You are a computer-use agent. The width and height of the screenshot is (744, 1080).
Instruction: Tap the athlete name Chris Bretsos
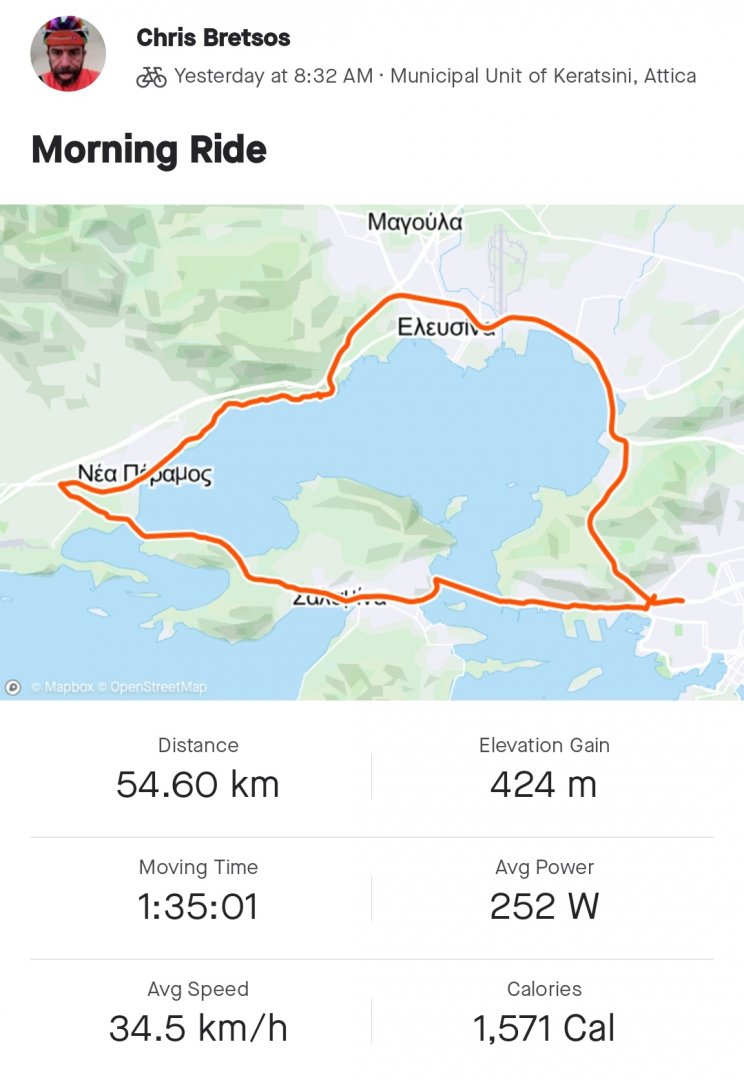click(x=213, y=38)
